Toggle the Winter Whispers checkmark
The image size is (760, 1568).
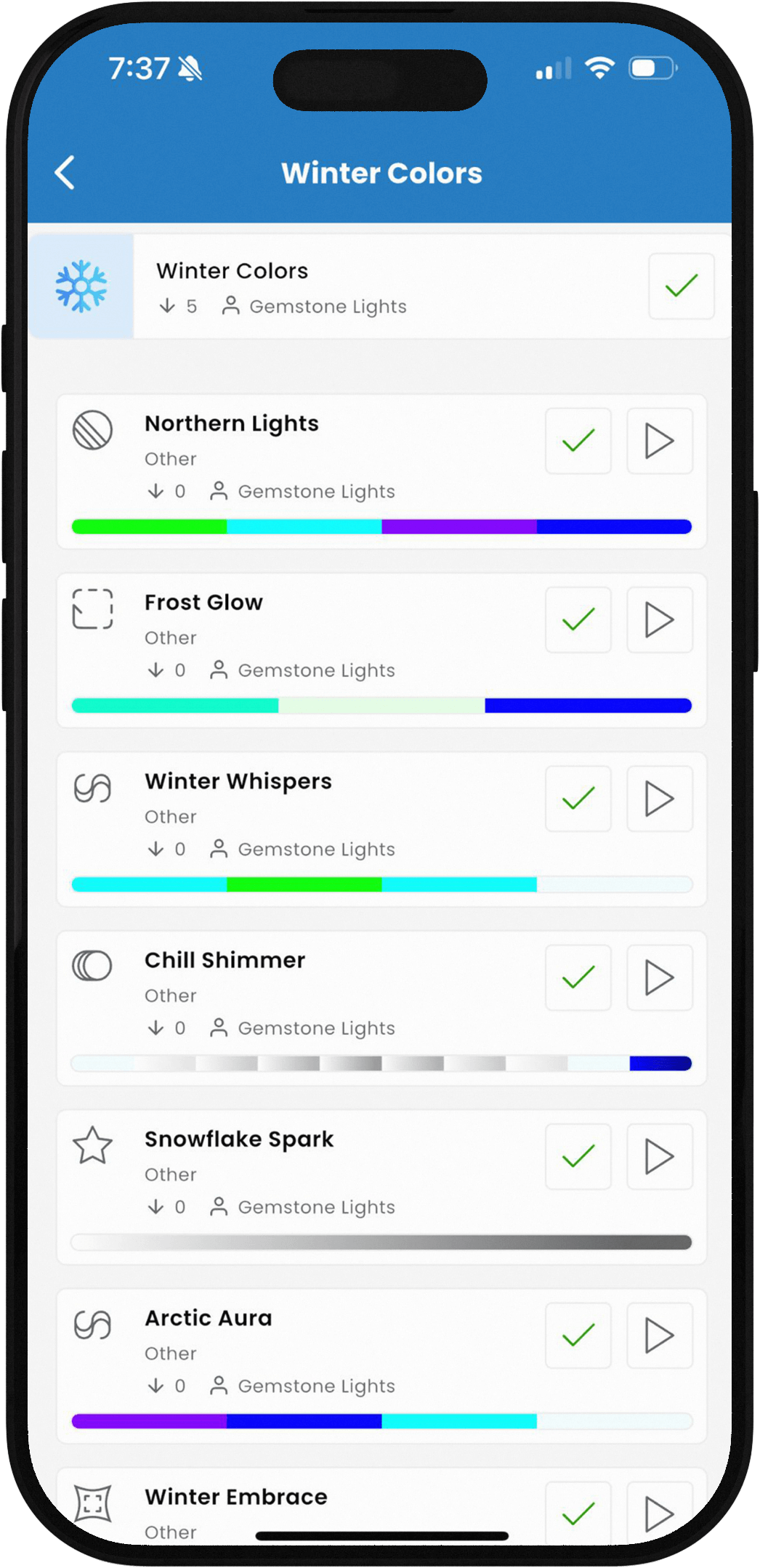(578, 799)
